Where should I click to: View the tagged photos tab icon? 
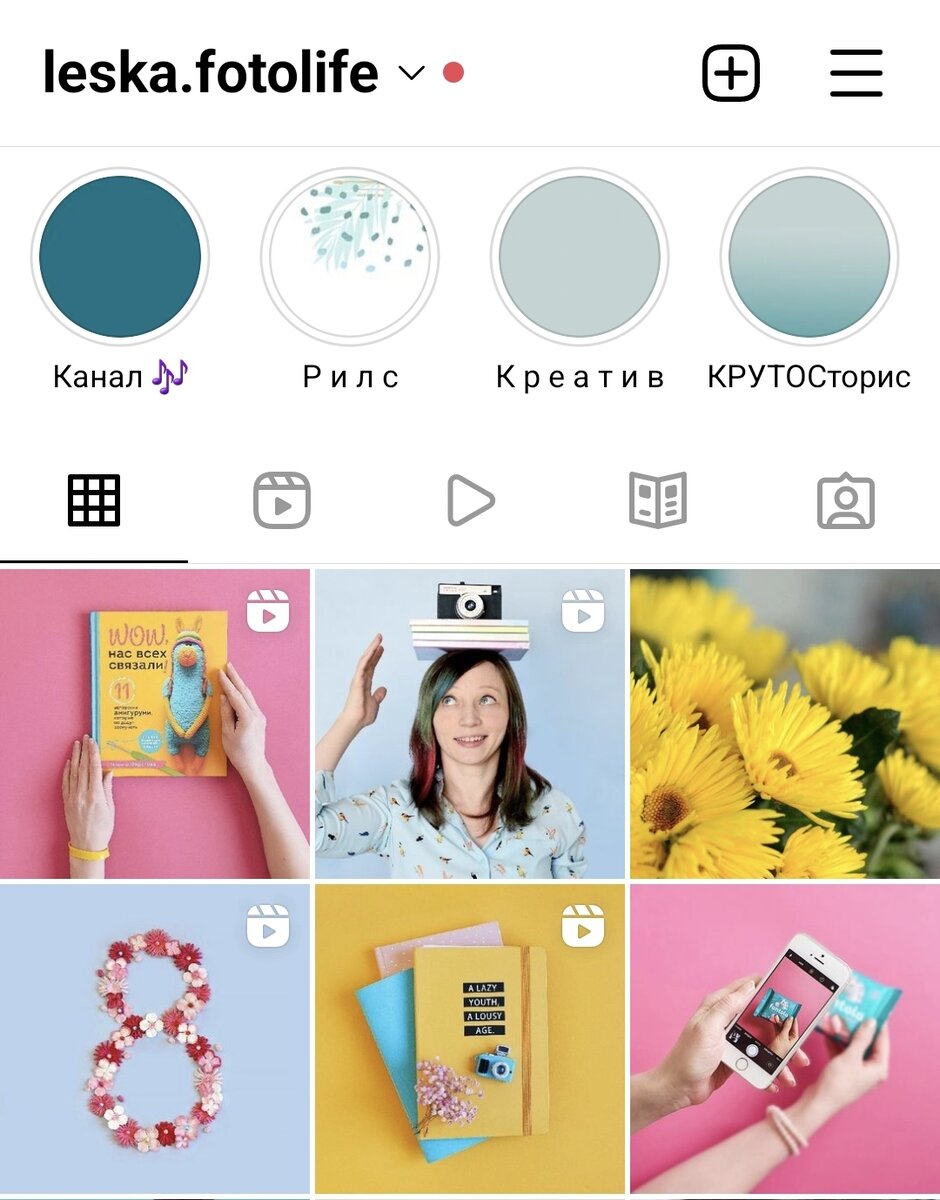point(846,500)
